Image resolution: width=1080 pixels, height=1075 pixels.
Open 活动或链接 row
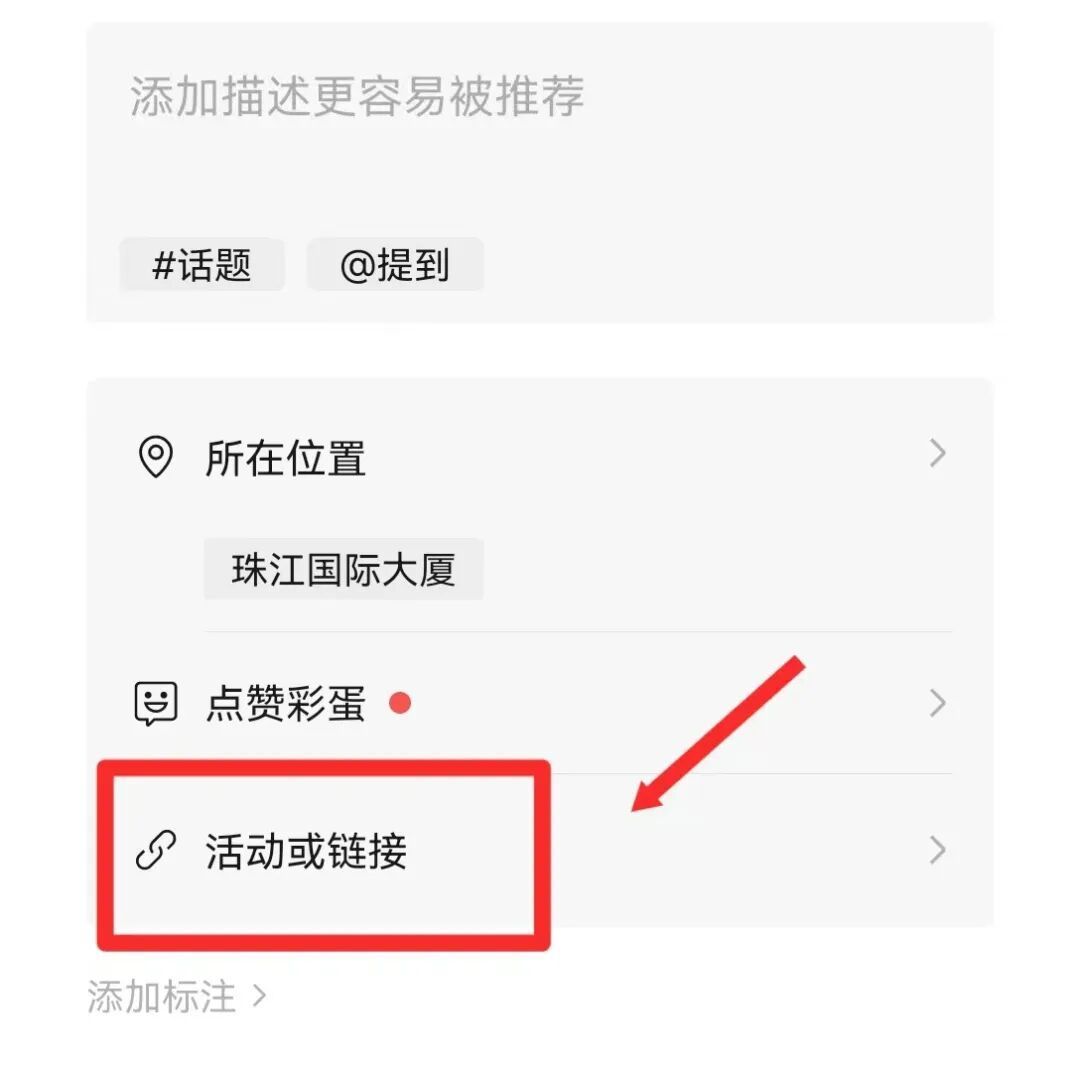(540, 852)
